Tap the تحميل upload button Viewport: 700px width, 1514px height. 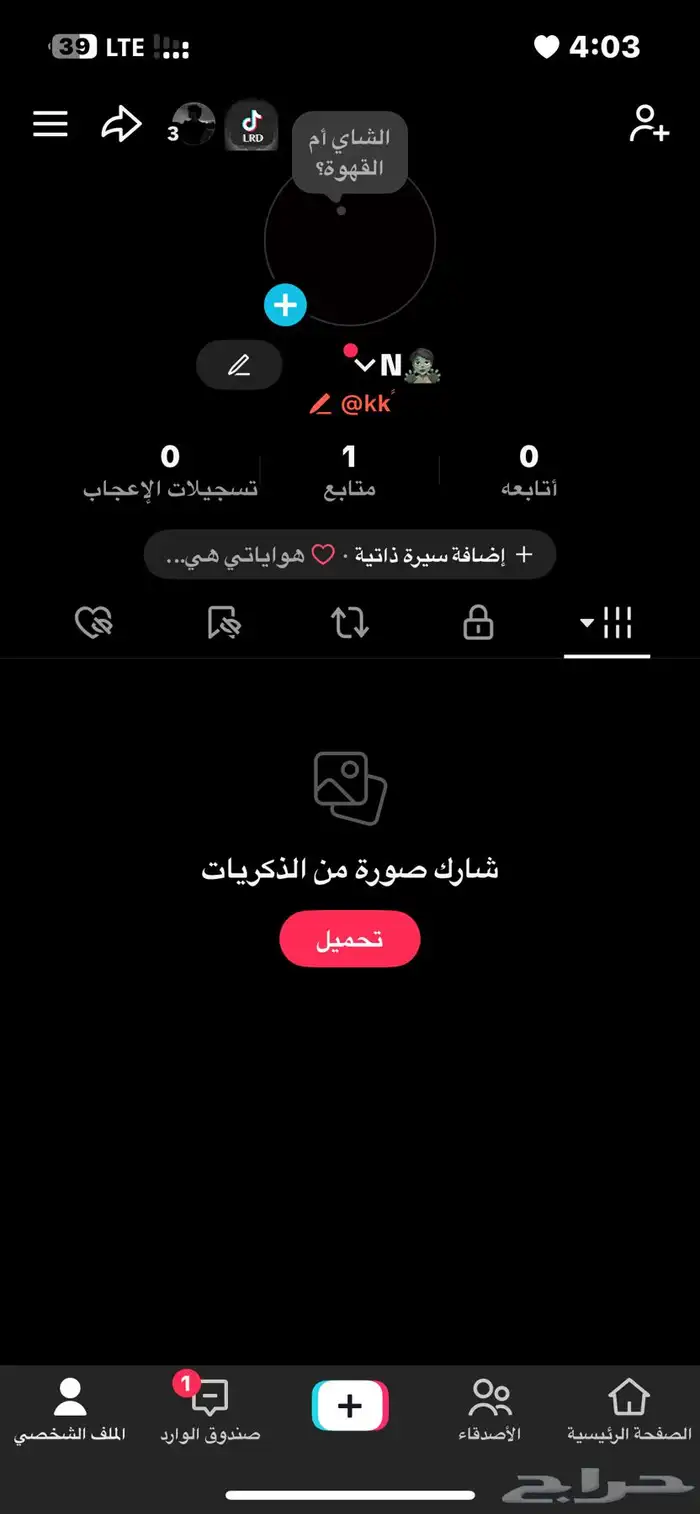[350, 939]
